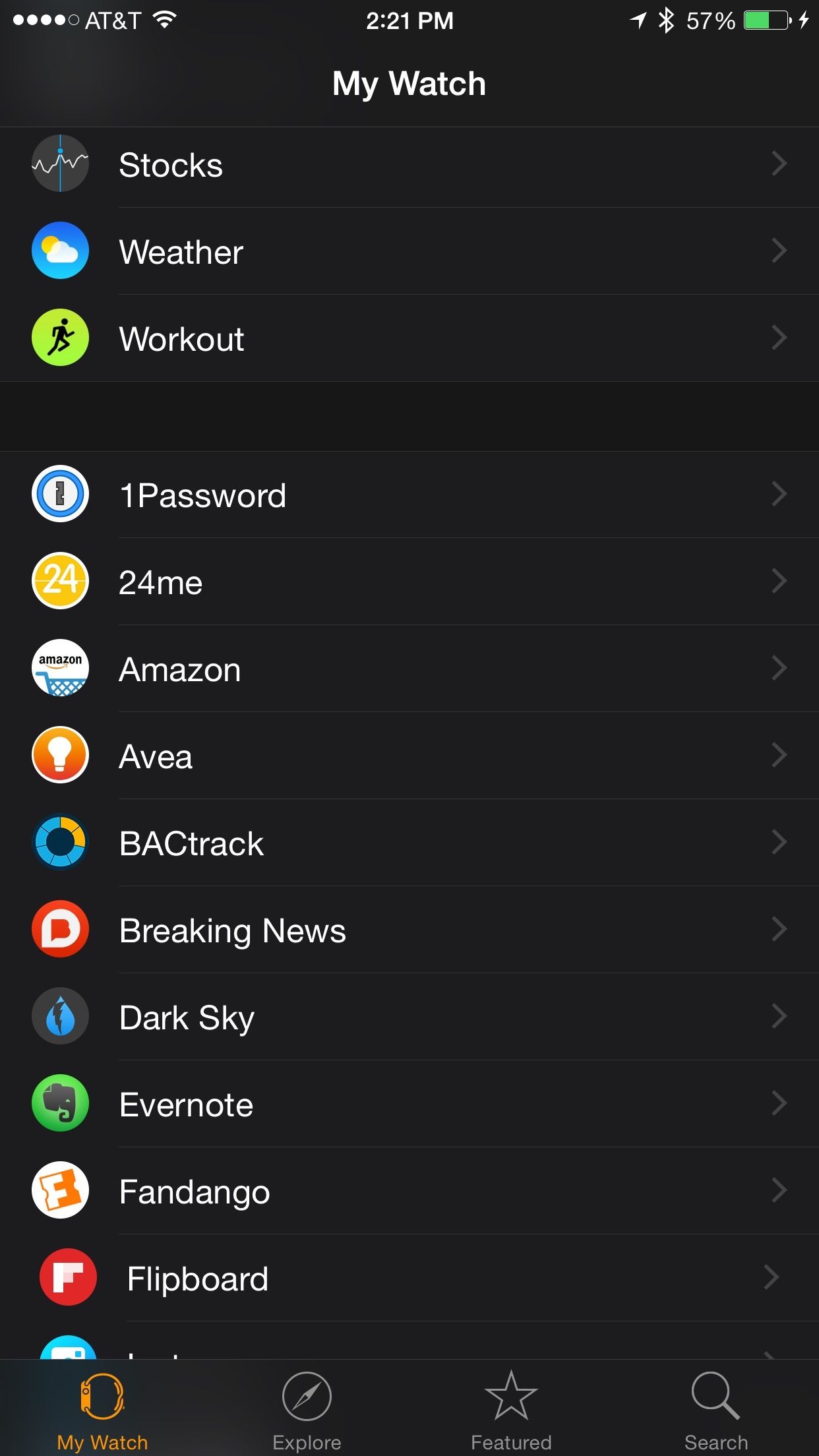Expand the Fandango row disclosure arrow
819x1456 pixels.
tap(779, 1191)
